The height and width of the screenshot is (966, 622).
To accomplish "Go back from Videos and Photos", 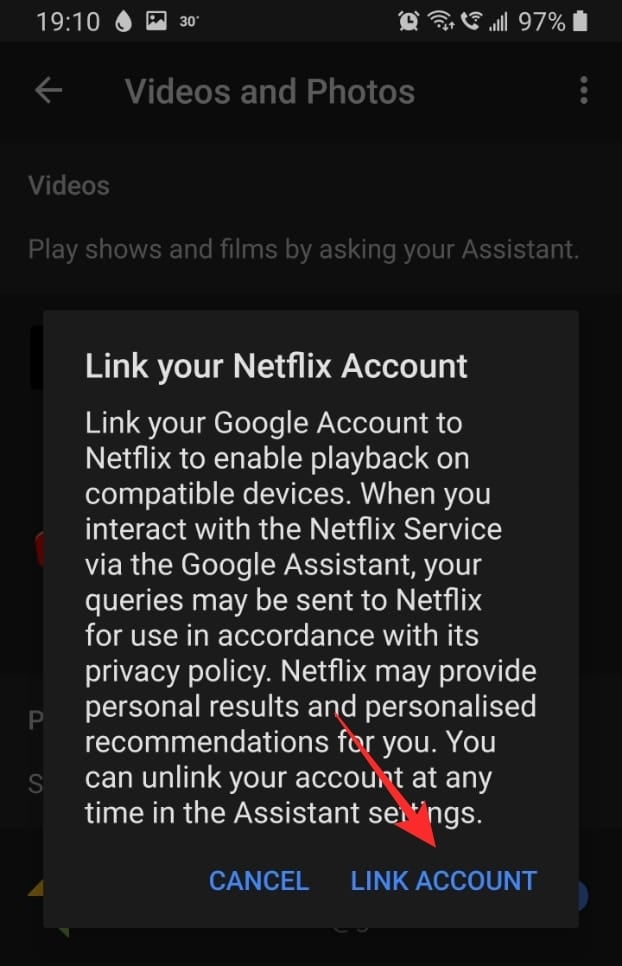I will (x=48, y=91).
